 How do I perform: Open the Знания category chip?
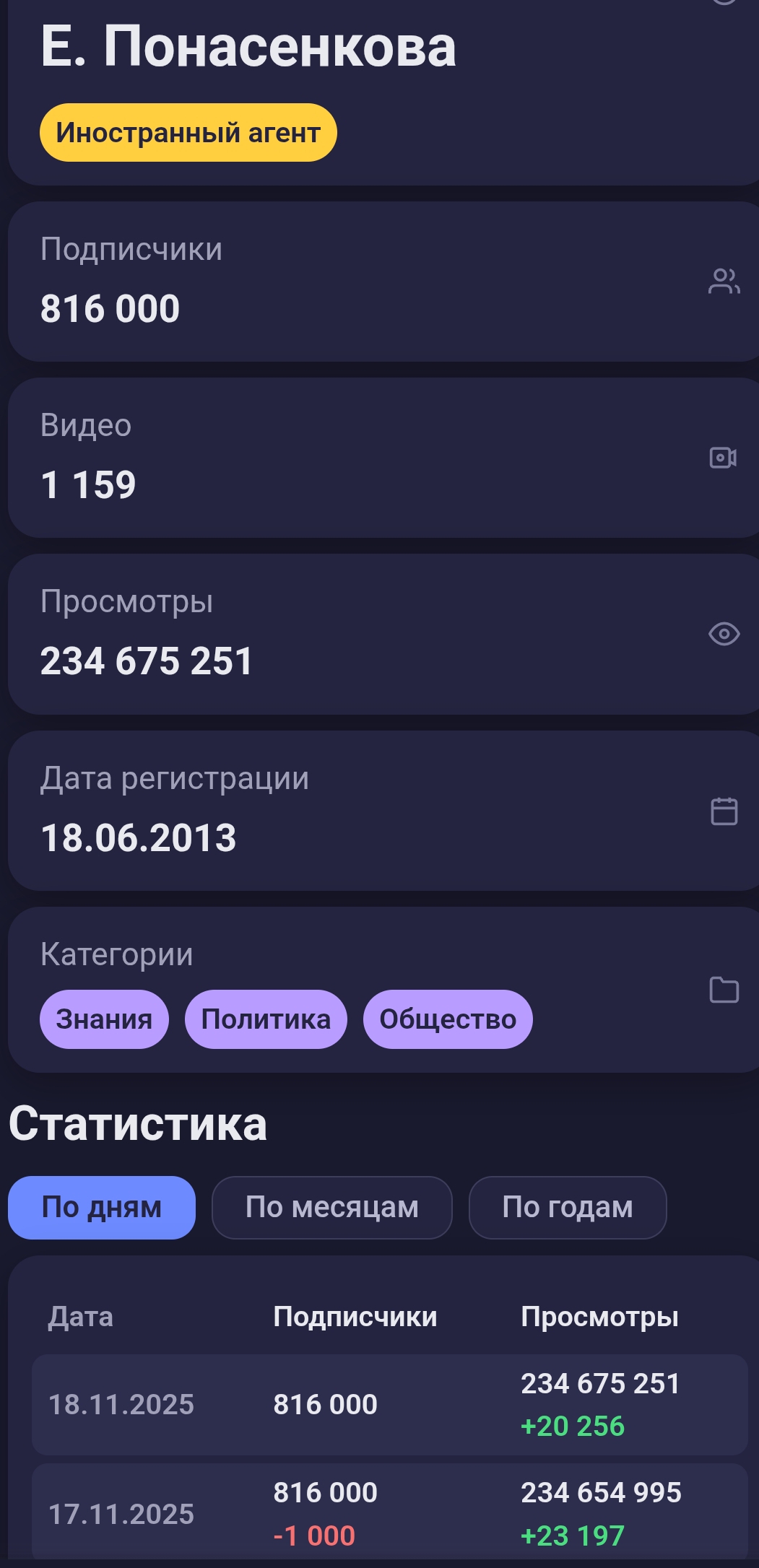(104, 1019)
